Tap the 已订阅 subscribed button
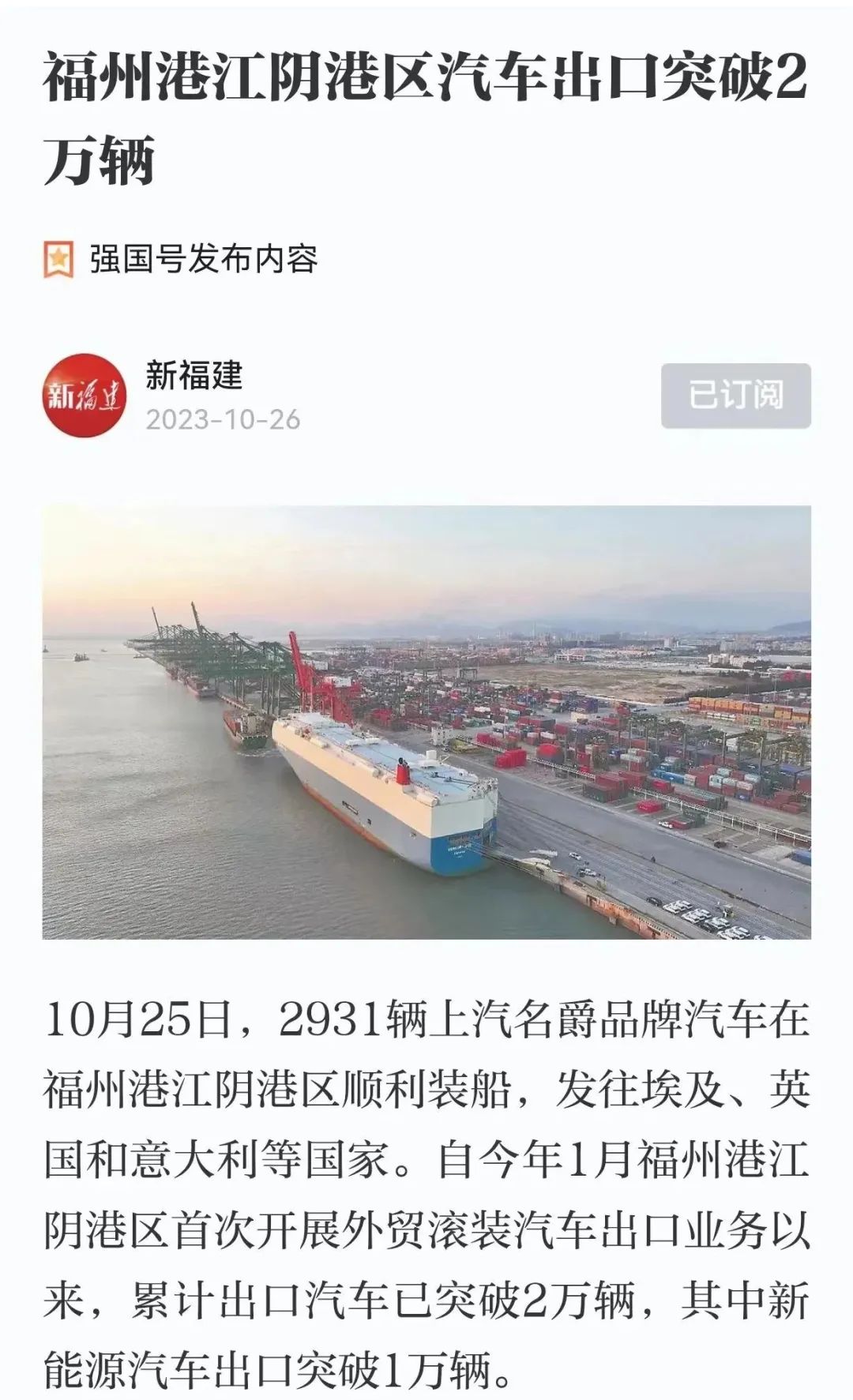 tap(735, 396)
